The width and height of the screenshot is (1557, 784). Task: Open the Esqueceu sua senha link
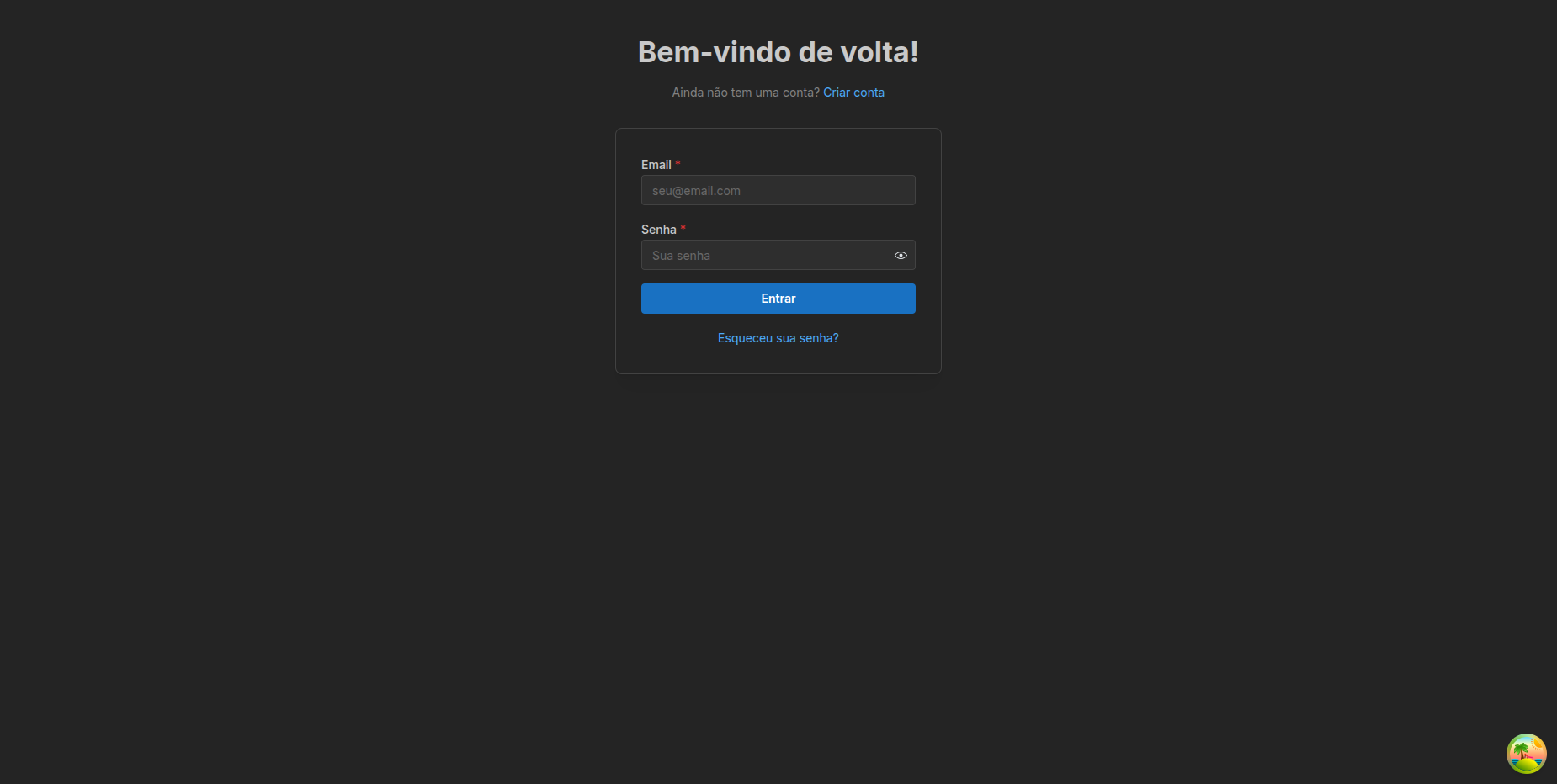(778, 338)
